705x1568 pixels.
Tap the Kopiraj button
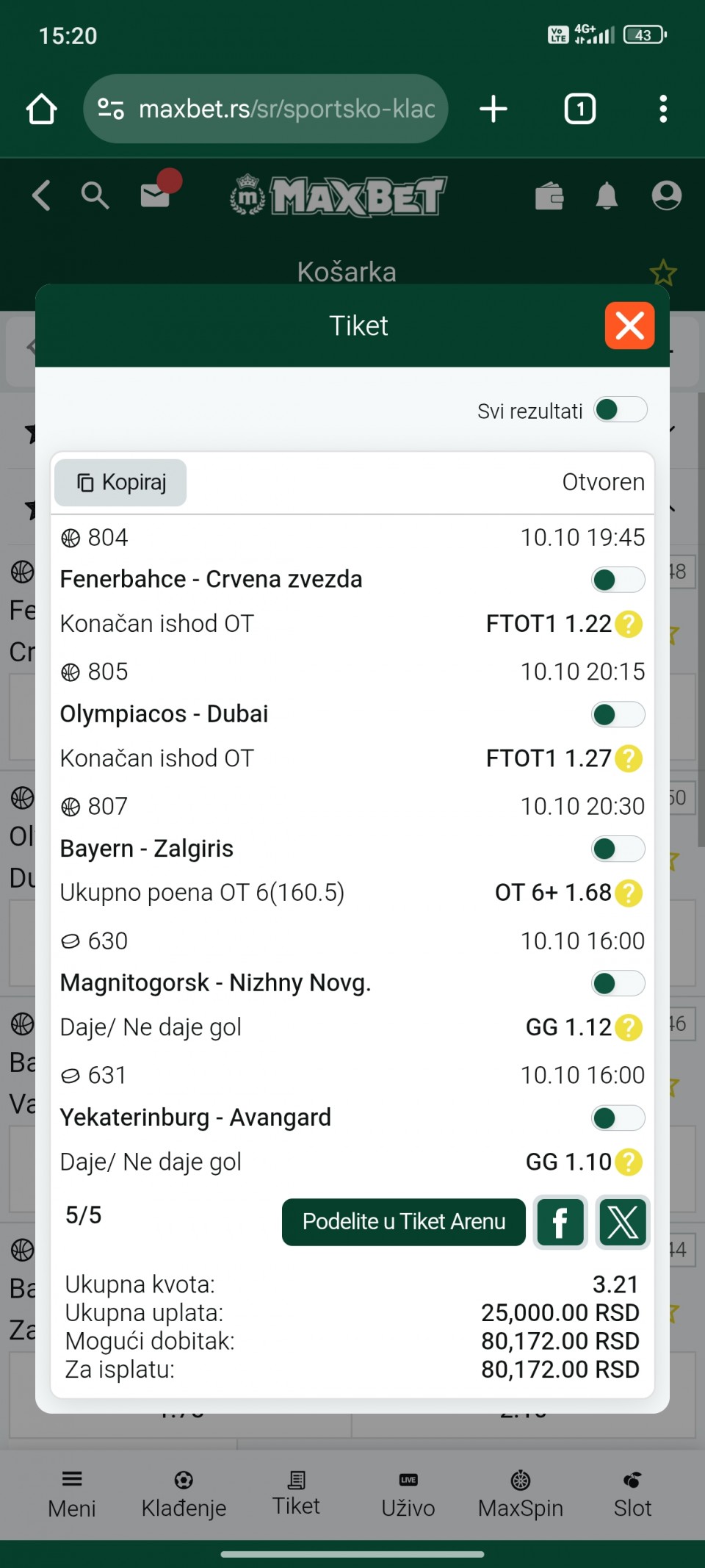(120, 483)
